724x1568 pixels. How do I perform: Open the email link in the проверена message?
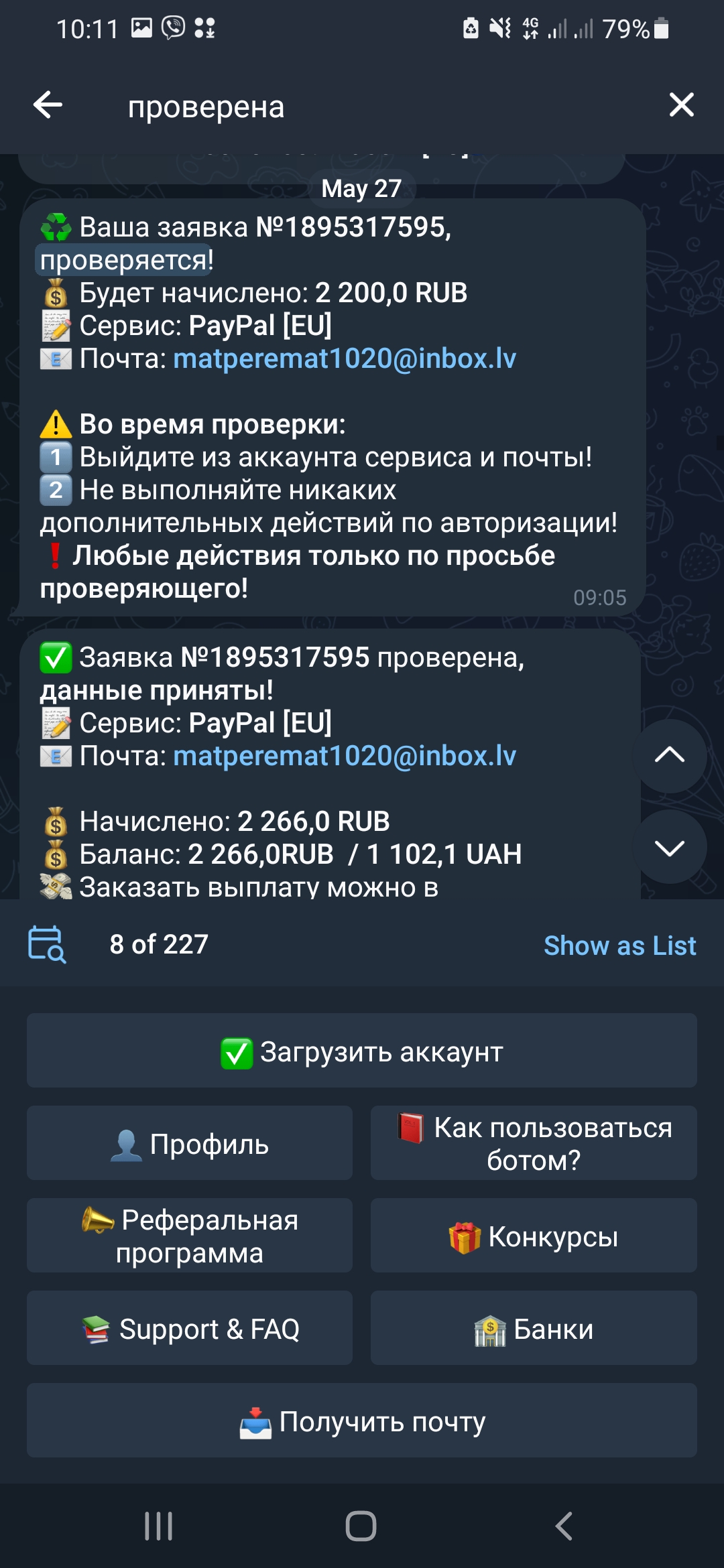345,756
